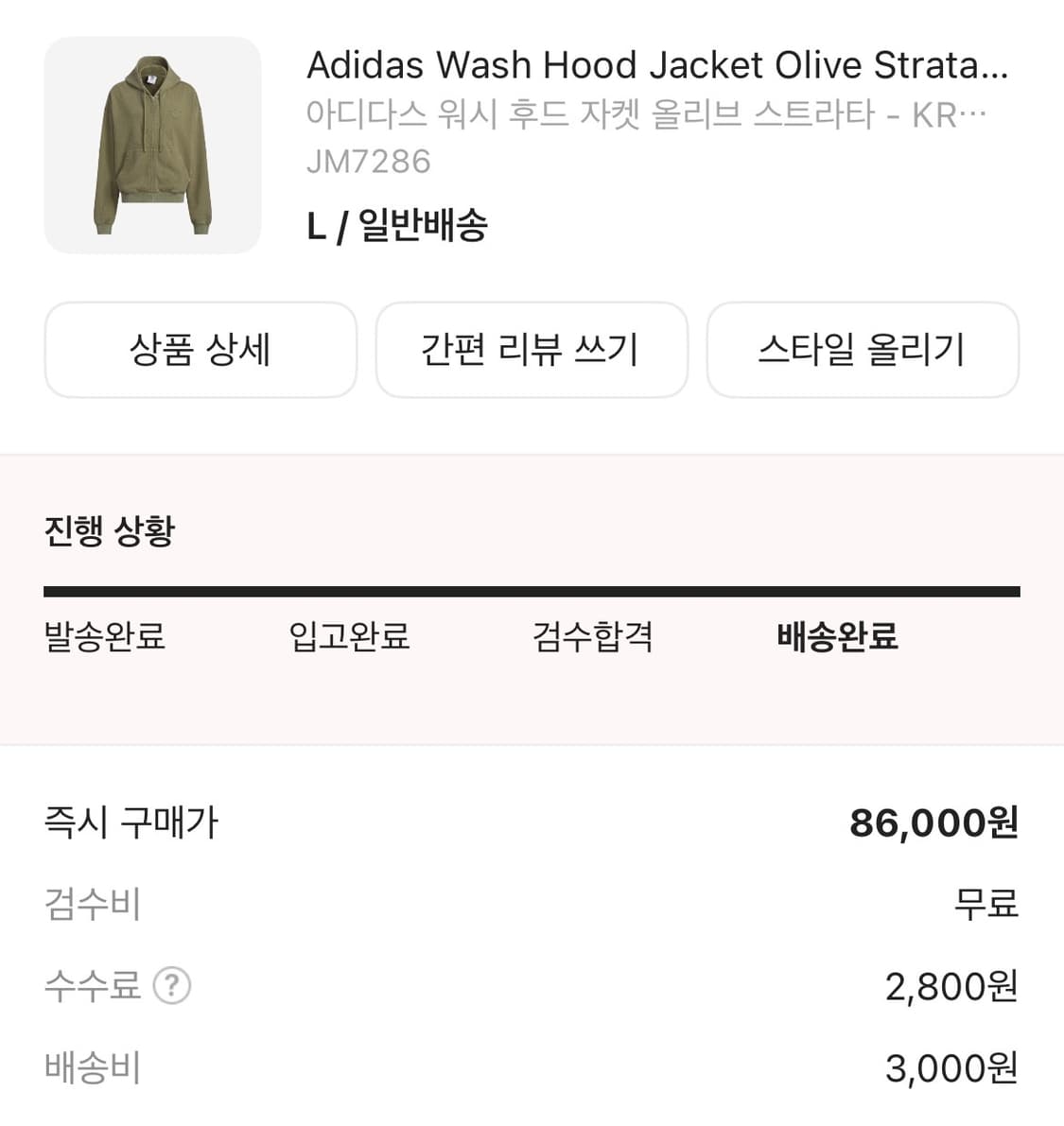Click the progress status bar
The image size is (1064, 1126).
coord(532,591)
